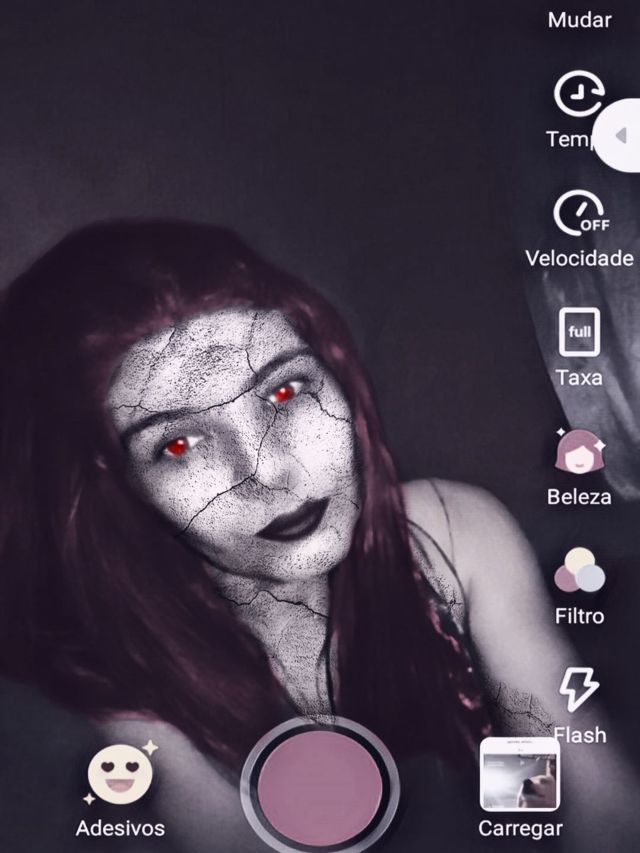Screen dimensions: 640x853
Task: Tap the floating side arrow handle
Action: coord(618,135)
